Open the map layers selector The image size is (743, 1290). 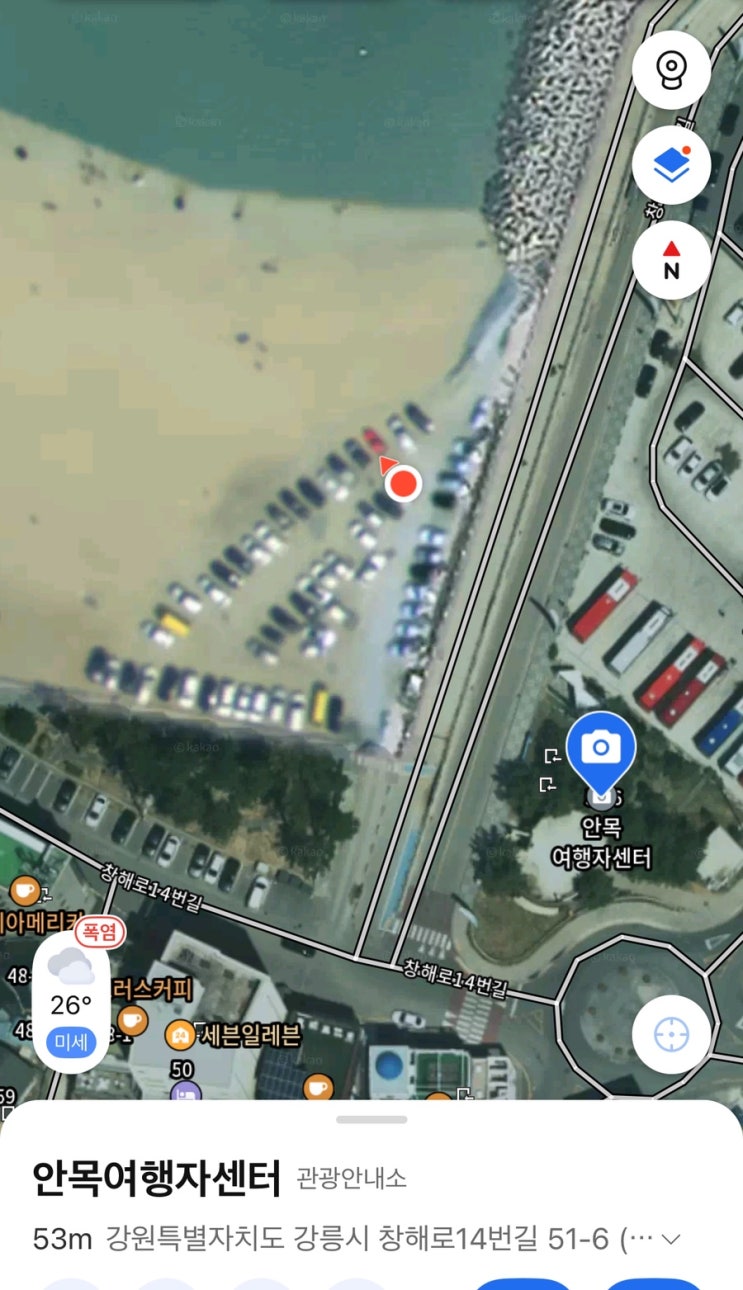(x=671, y=165)
